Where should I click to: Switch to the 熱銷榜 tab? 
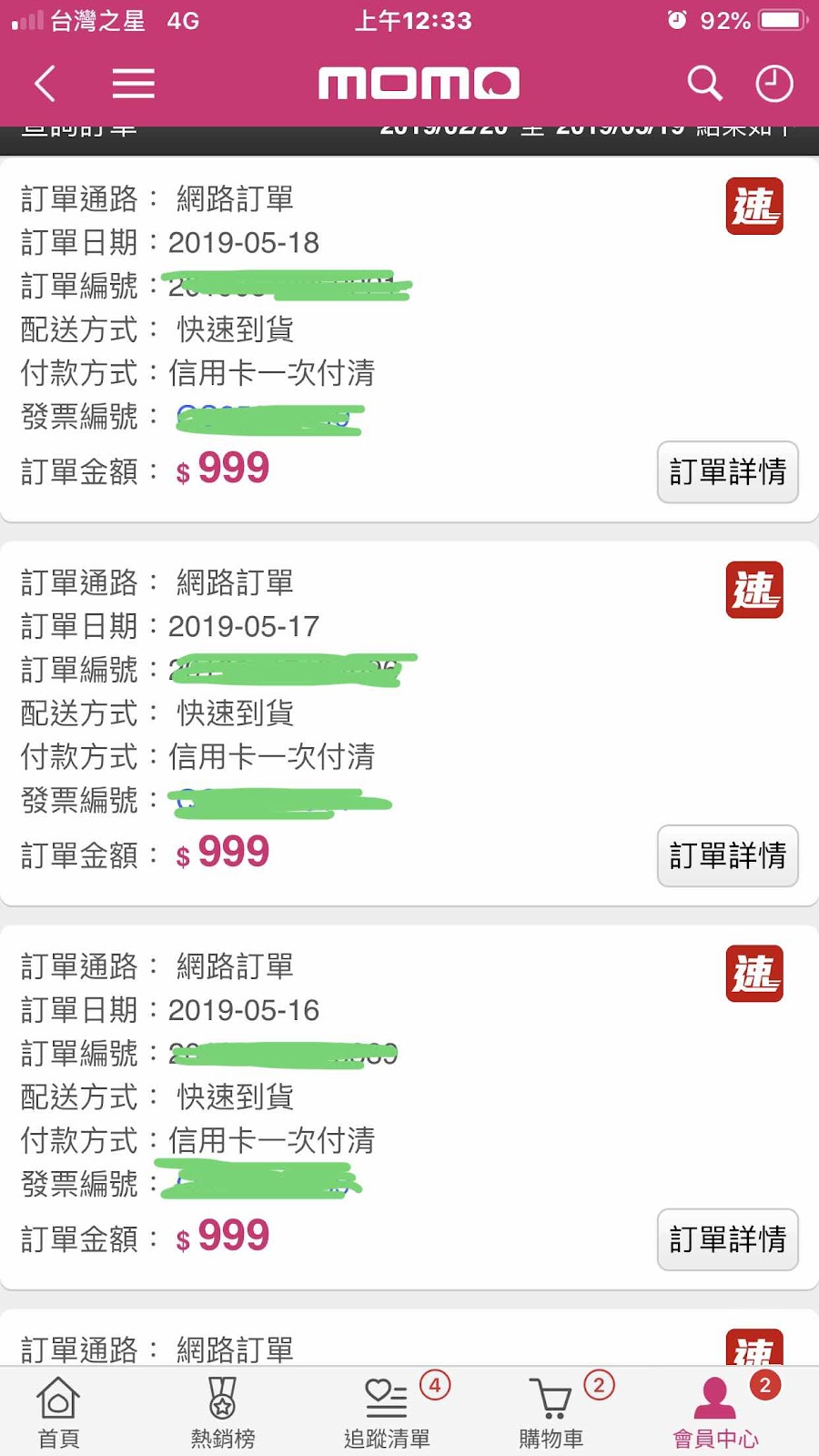point(222,1412)
